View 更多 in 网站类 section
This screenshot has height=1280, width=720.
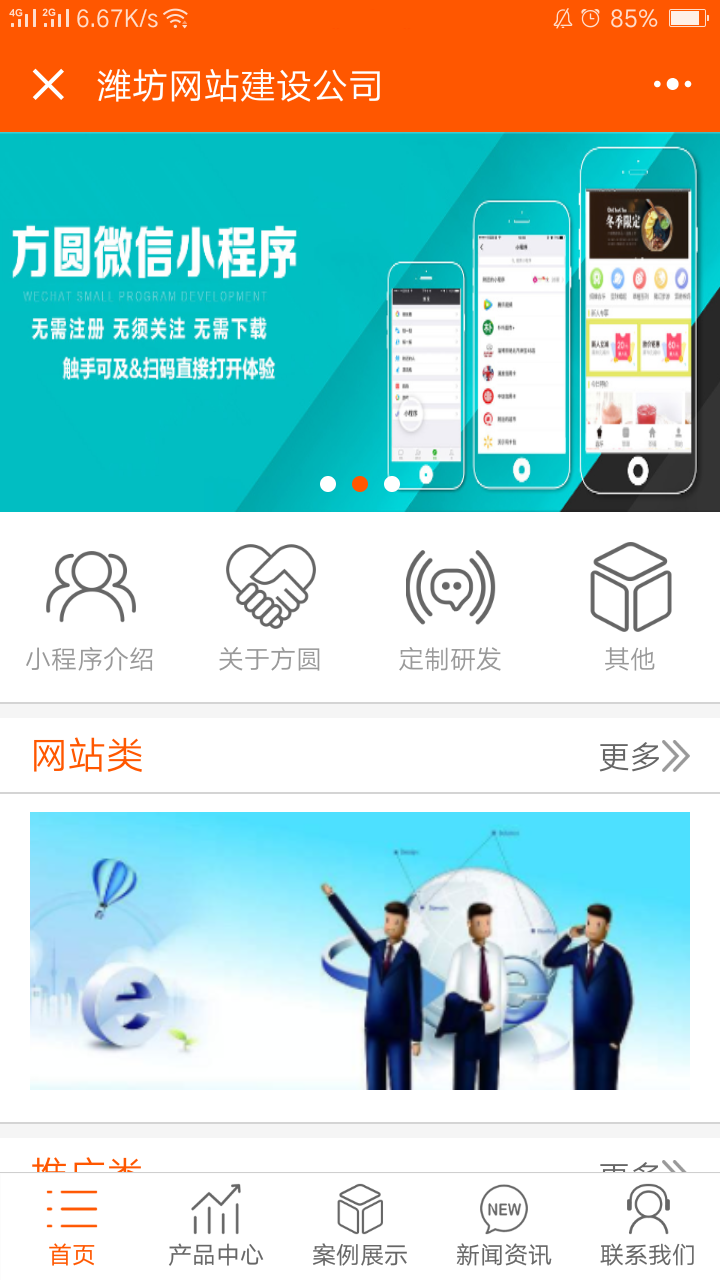point(644,757)
